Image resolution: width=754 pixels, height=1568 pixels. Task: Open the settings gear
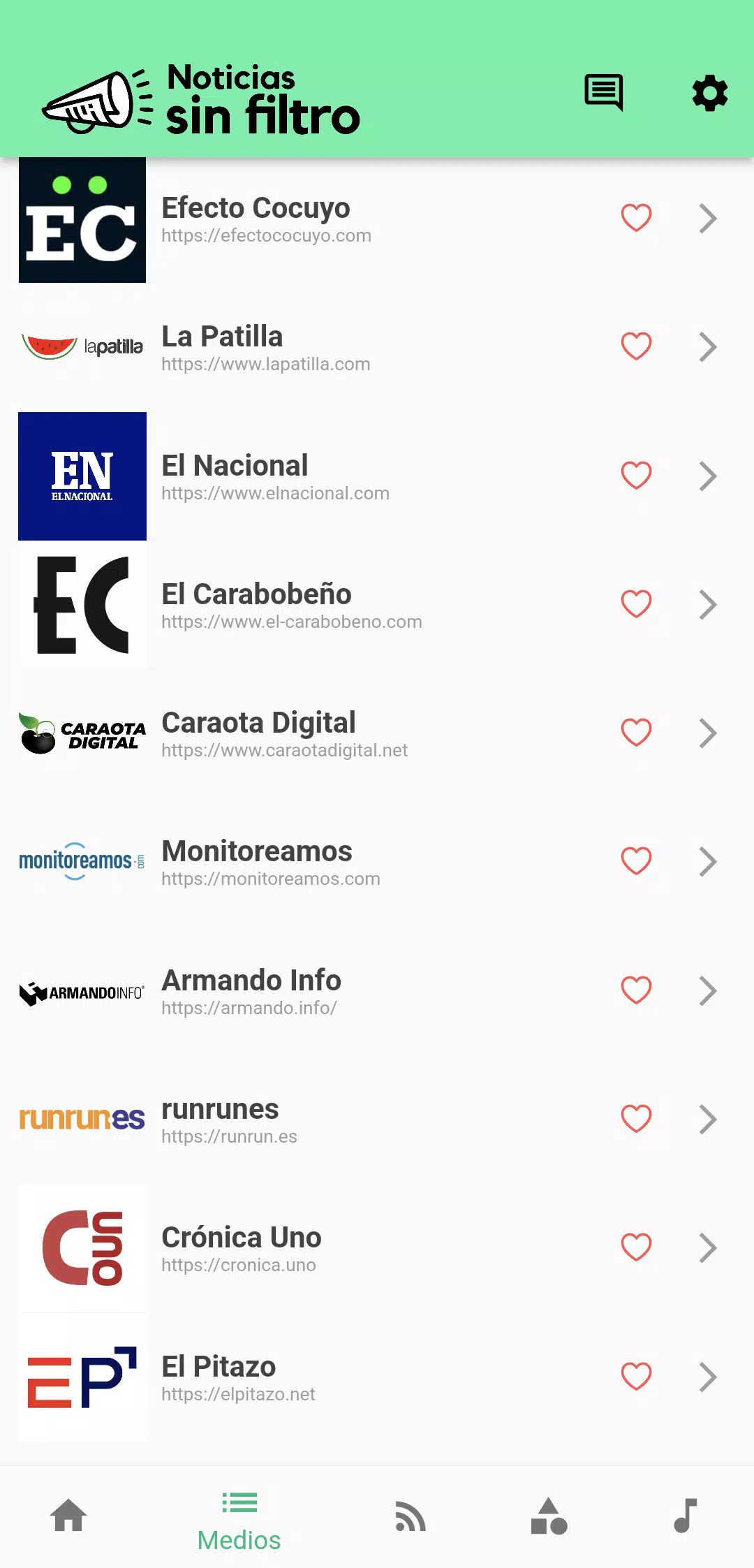710,93
